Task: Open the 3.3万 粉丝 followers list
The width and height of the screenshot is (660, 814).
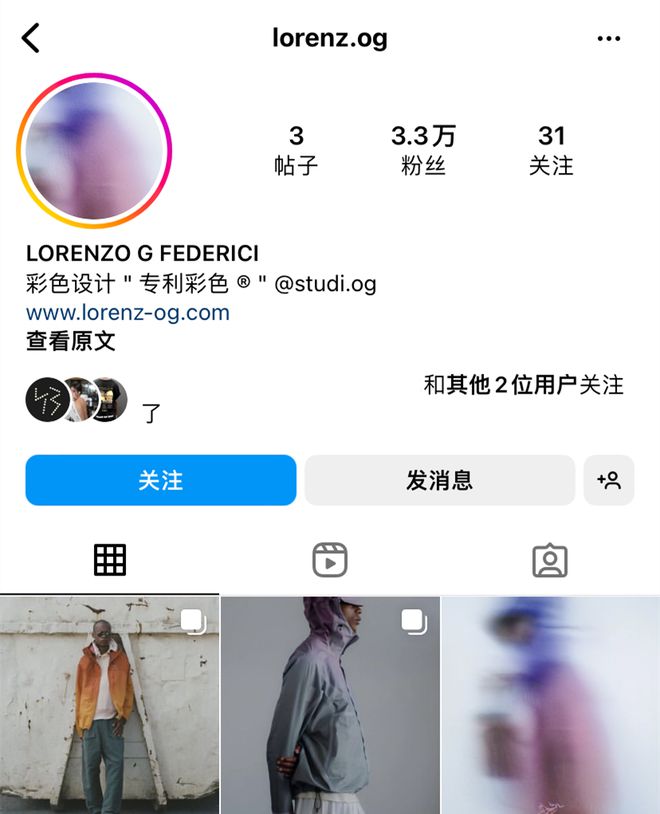Action: pos(423,150)
